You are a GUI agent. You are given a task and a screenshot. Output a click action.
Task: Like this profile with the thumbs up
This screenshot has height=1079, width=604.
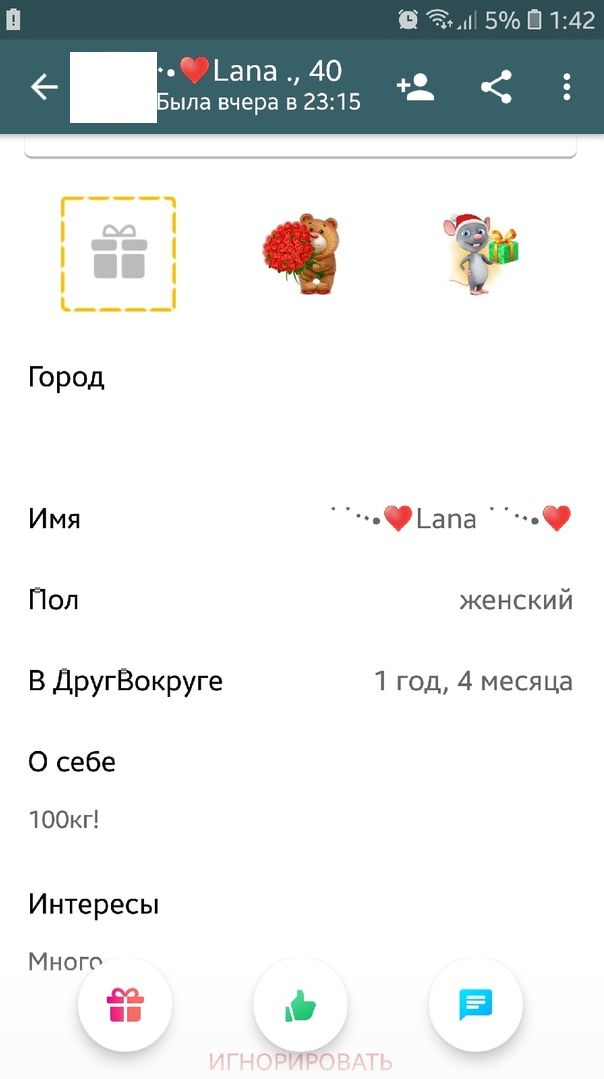click(x=300, y=1004)
